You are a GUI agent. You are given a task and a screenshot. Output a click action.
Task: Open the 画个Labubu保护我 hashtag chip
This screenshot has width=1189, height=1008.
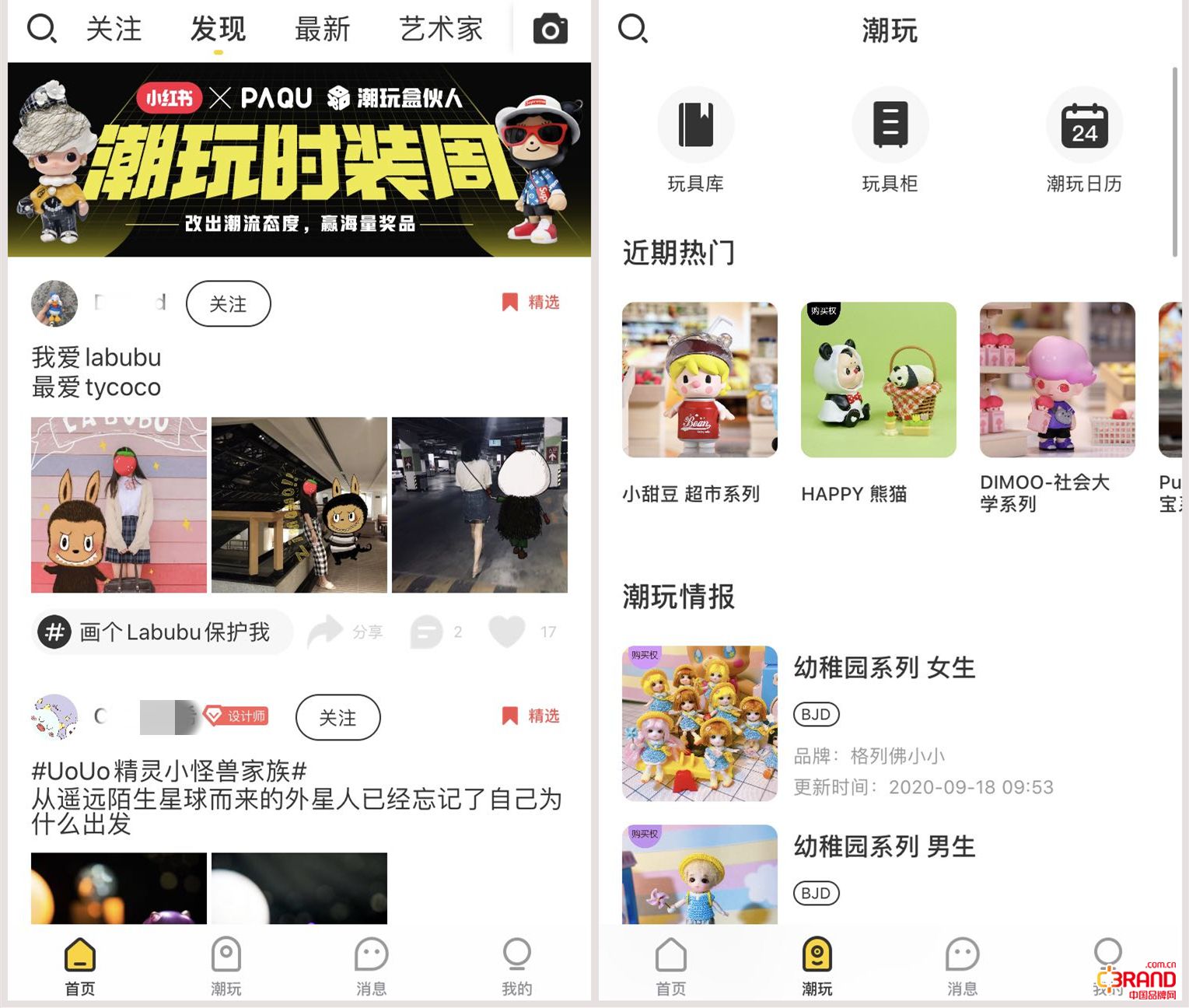pos(163,632)
